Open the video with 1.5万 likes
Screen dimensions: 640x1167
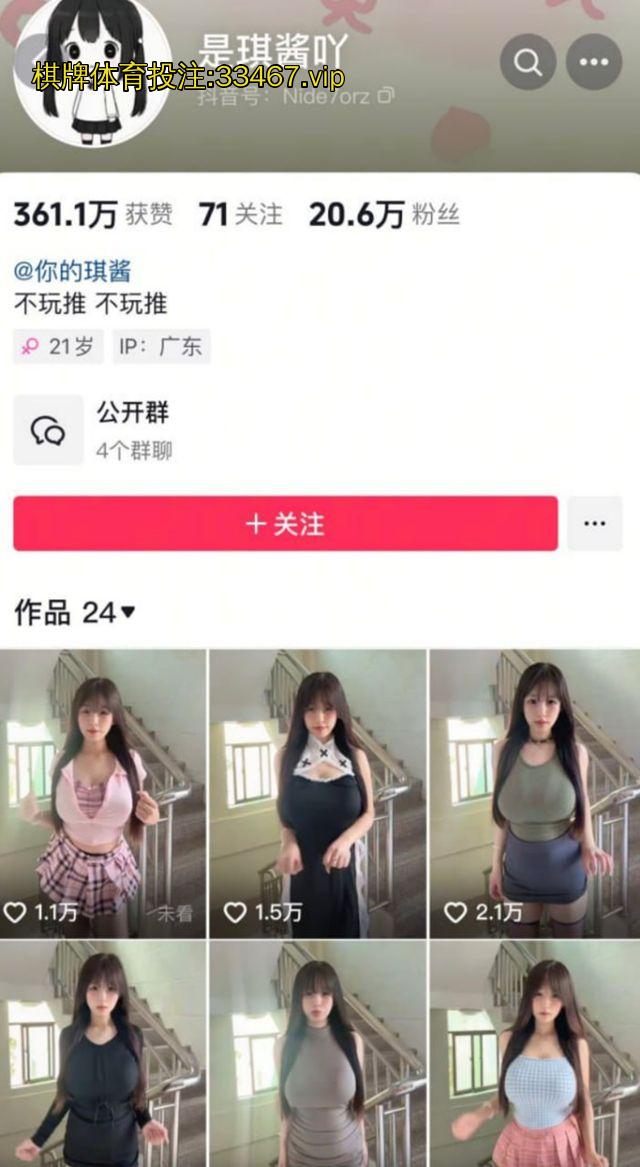[317, 793]
